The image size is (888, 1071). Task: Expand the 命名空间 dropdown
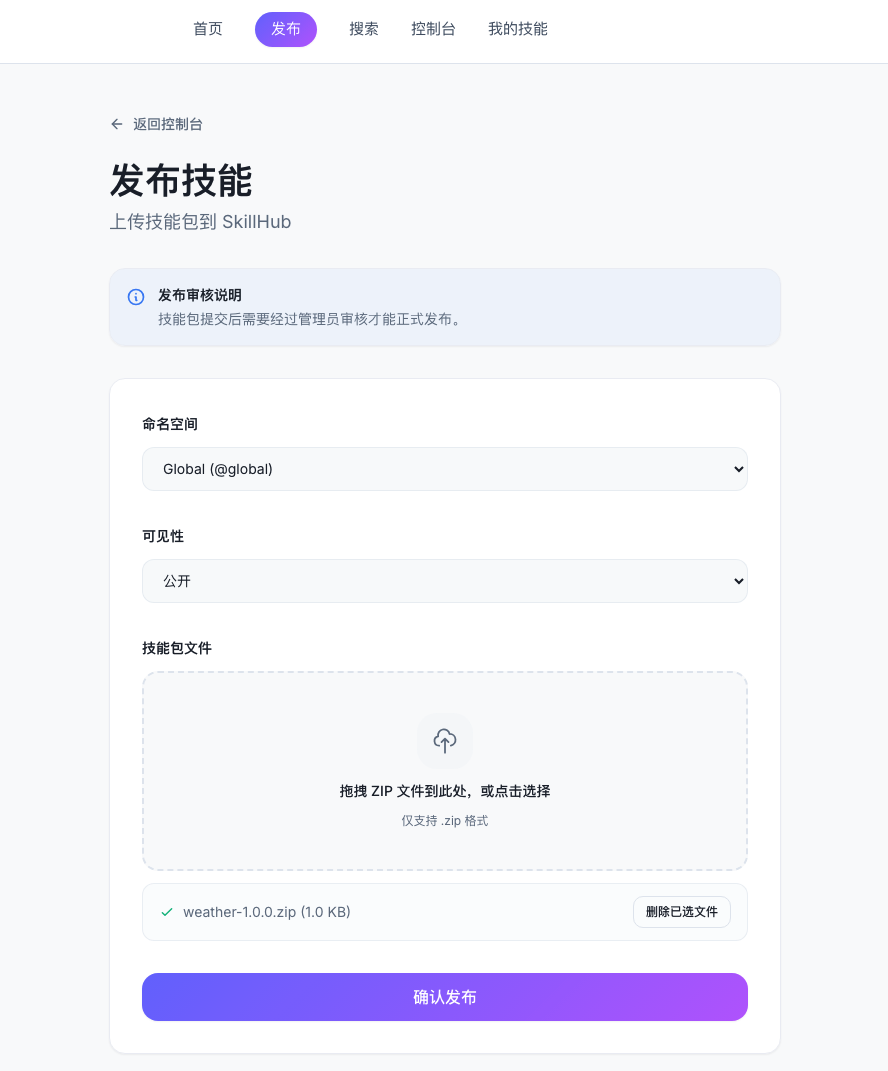click(x=444, y=469)
